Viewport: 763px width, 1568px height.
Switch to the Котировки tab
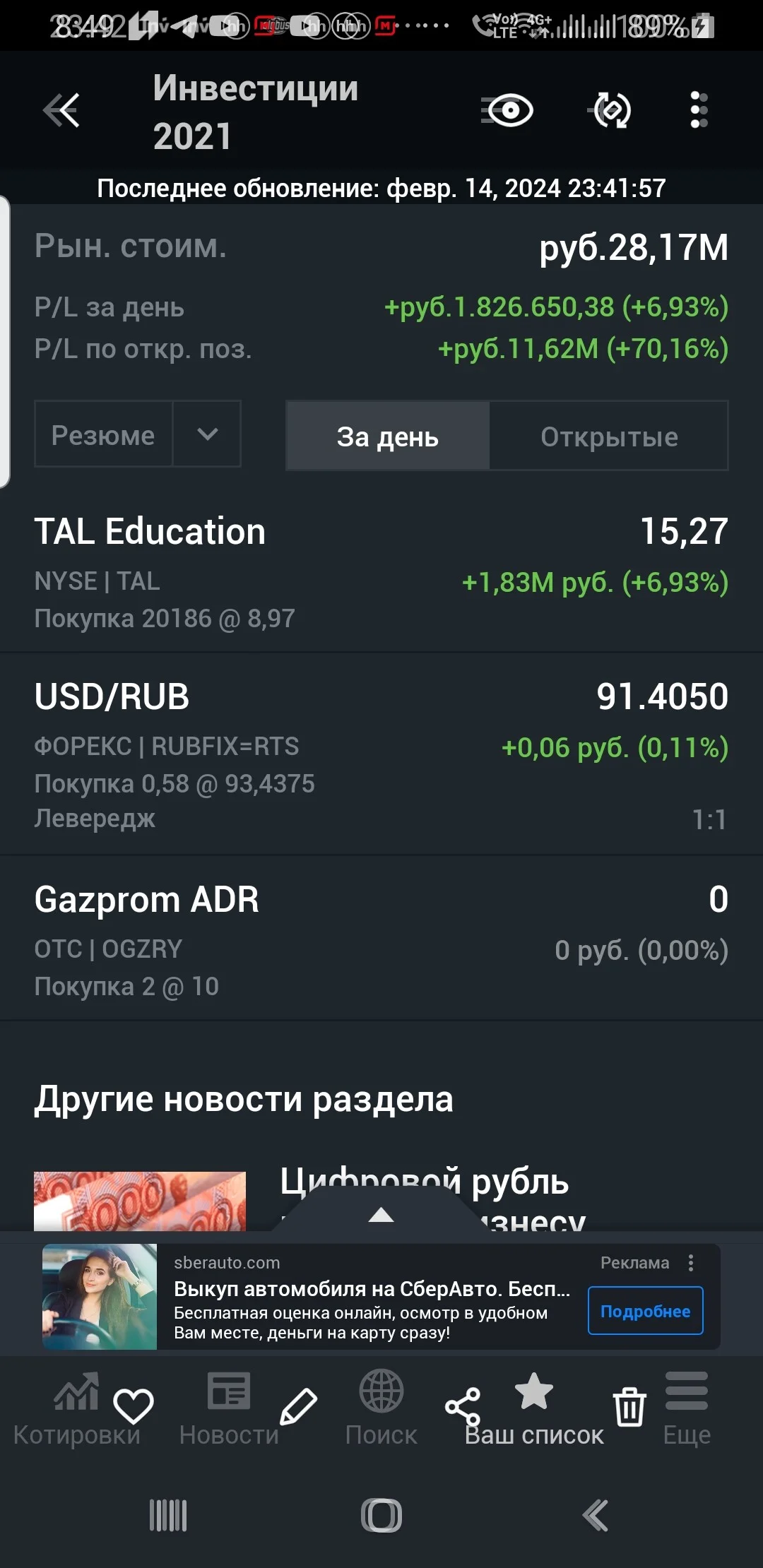click(x=76, y=1410)
